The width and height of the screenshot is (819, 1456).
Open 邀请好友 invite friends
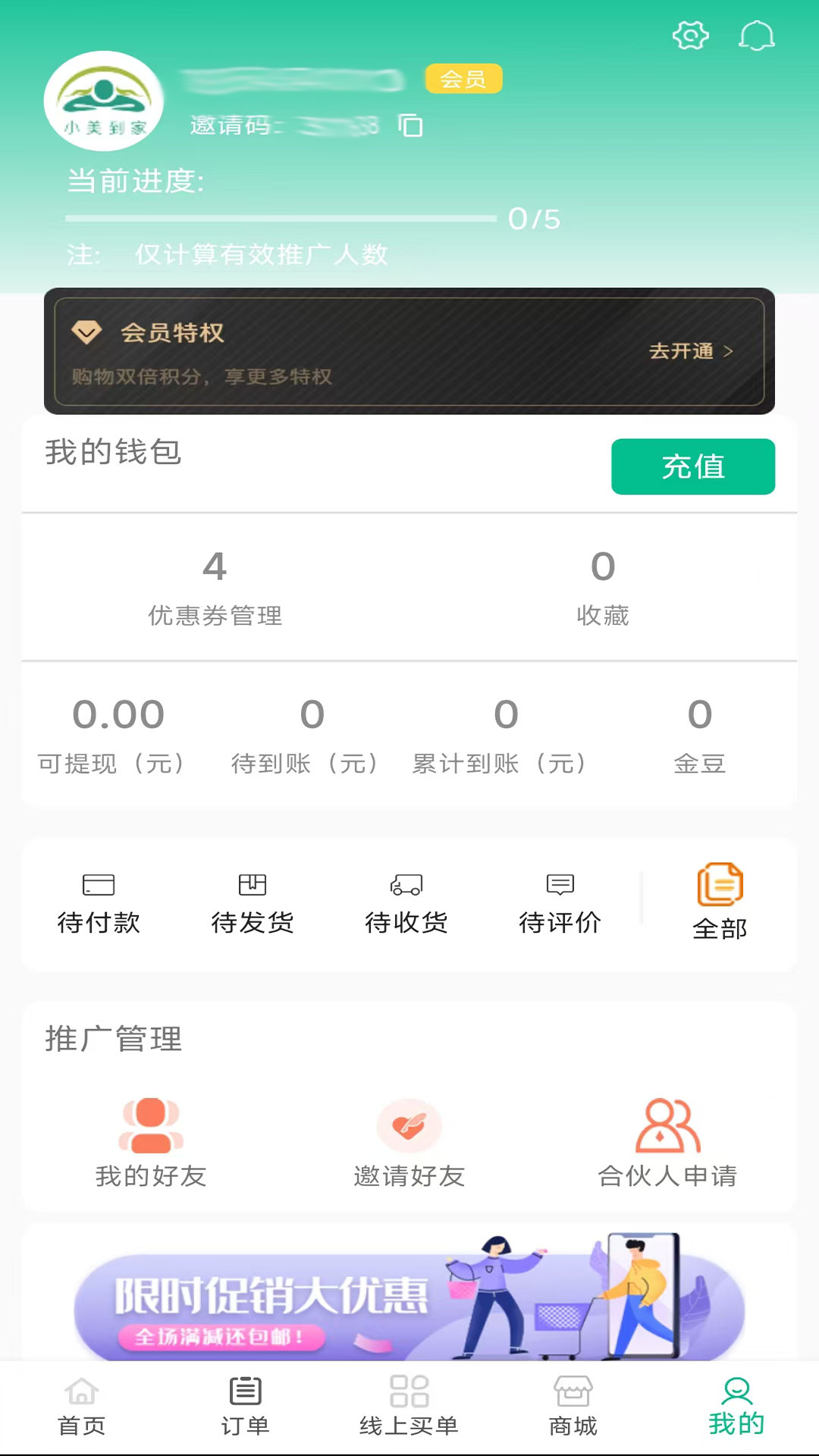409,1141
